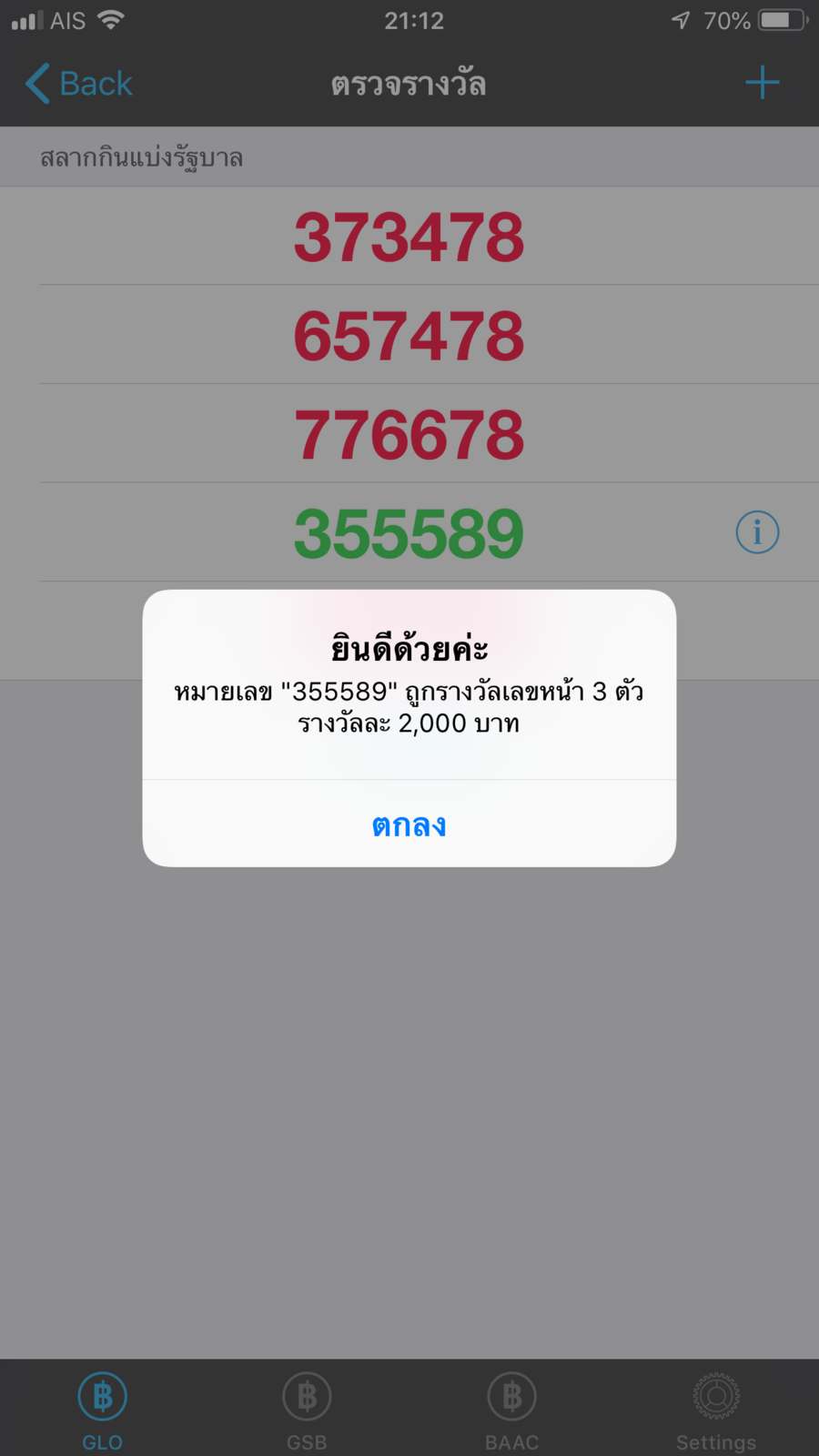819x1456 pixels.
Task: Add a new lottery number
Action: click(762, 84)
